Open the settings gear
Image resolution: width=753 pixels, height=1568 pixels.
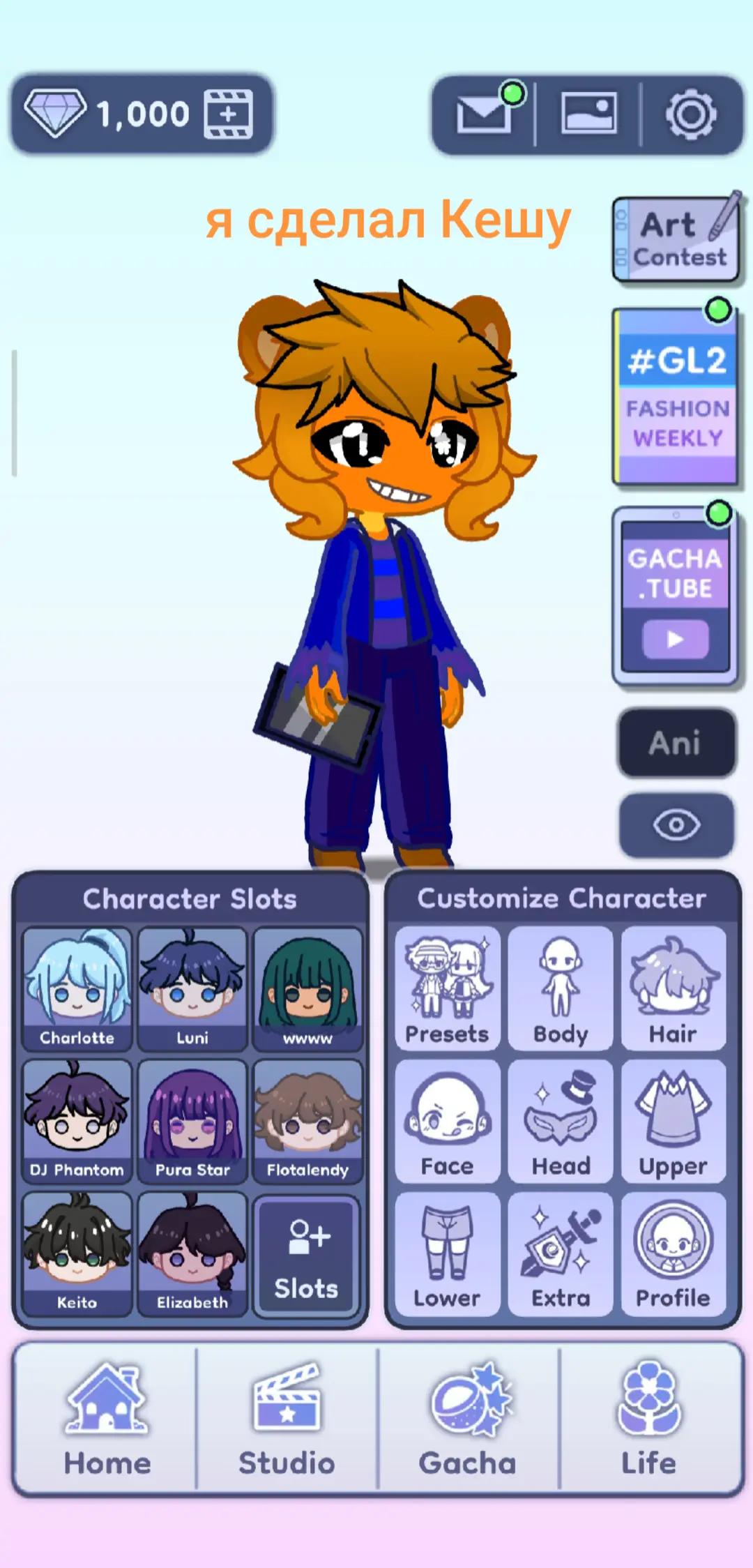[x=690, y=114]
